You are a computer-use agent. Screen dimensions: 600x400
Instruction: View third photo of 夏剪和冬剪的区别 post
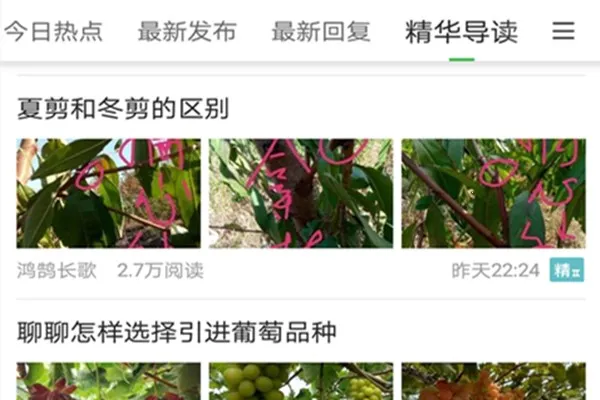tap(493, 193)
